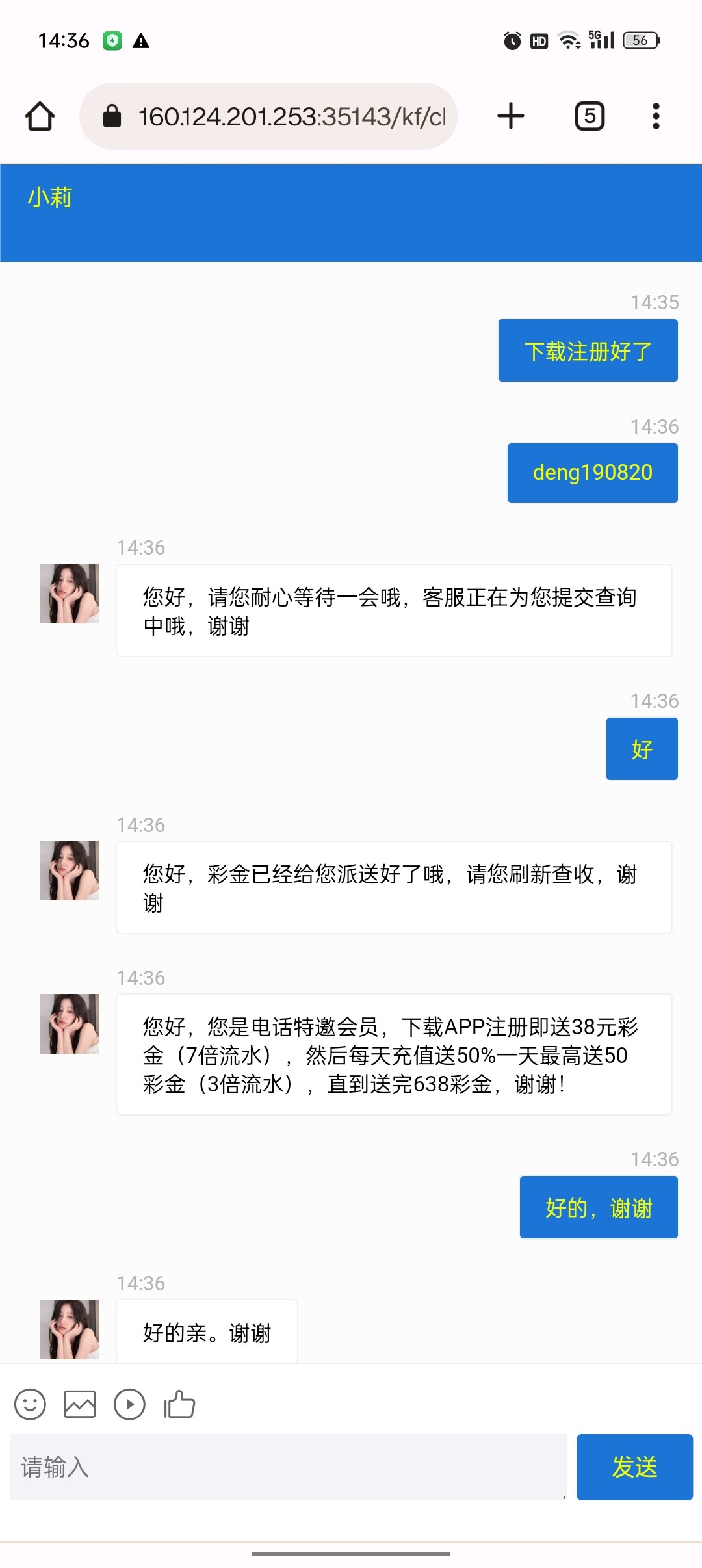Tap the address bar URL
Viewport: 702px width, 1568px height.
290,116
